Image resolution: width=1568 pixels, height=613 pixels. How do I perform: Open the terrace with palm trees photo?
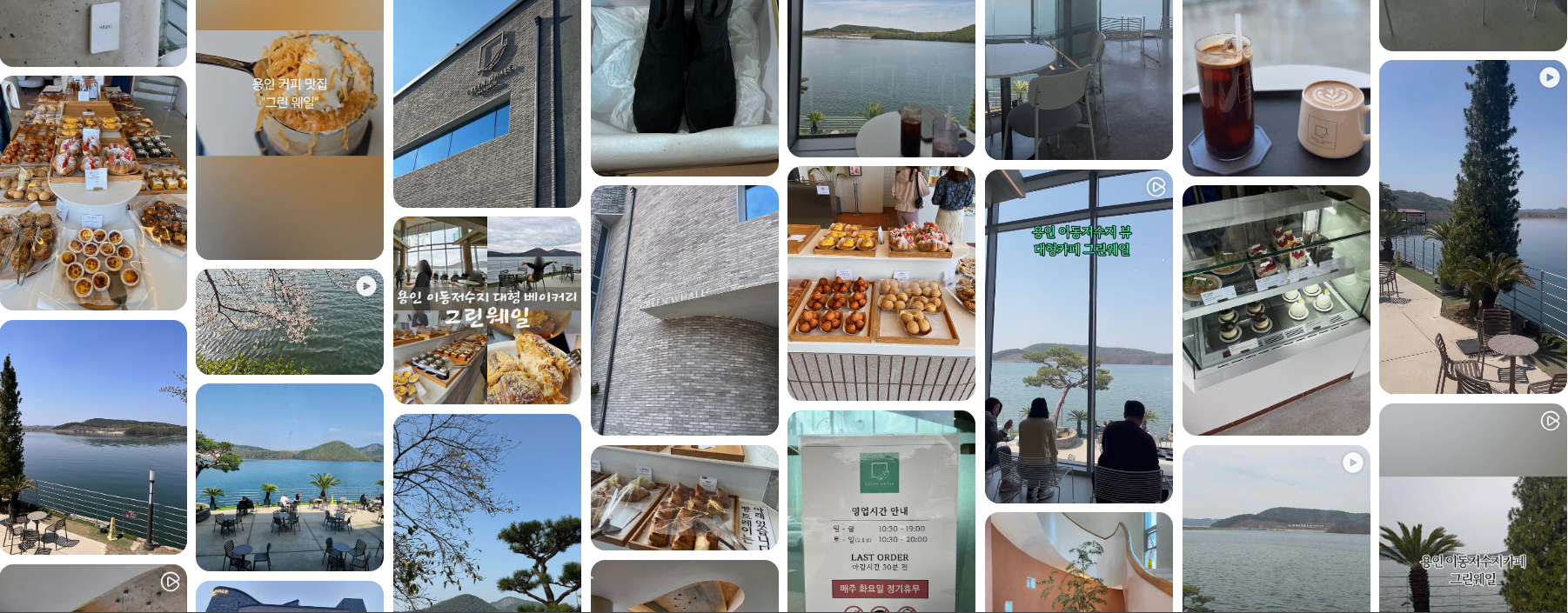(x=289, y=477)
